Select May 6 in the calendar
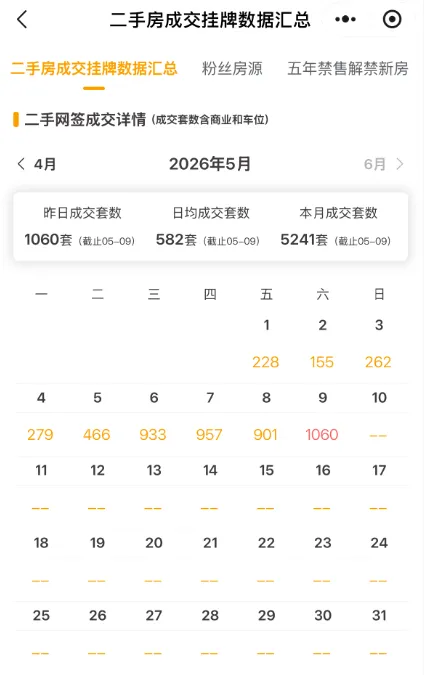The height and width of the screenshot is (675, 424). [154, 416]
